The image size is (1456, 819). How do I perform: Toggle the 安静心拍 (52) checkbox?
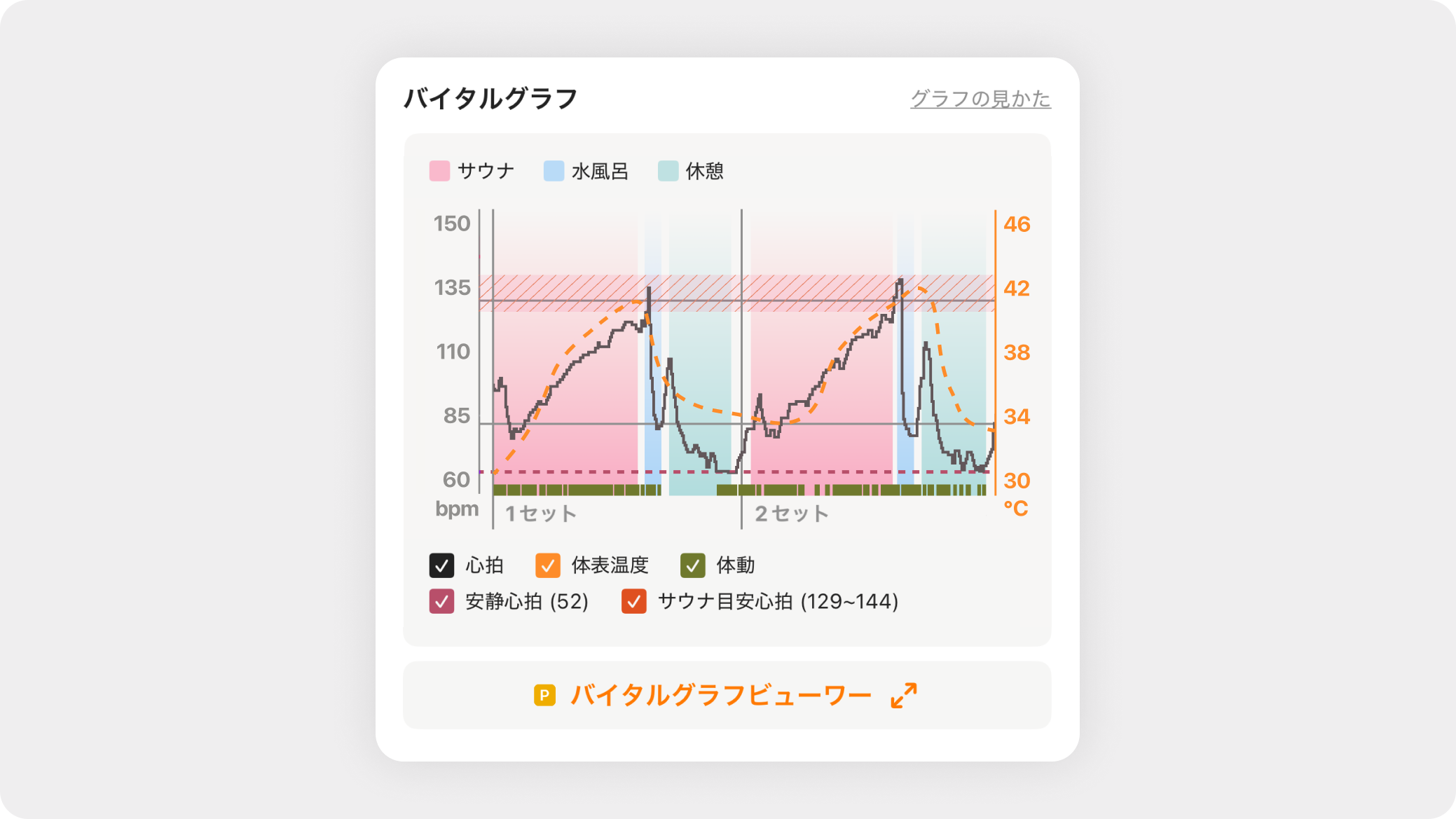[441, 601]
